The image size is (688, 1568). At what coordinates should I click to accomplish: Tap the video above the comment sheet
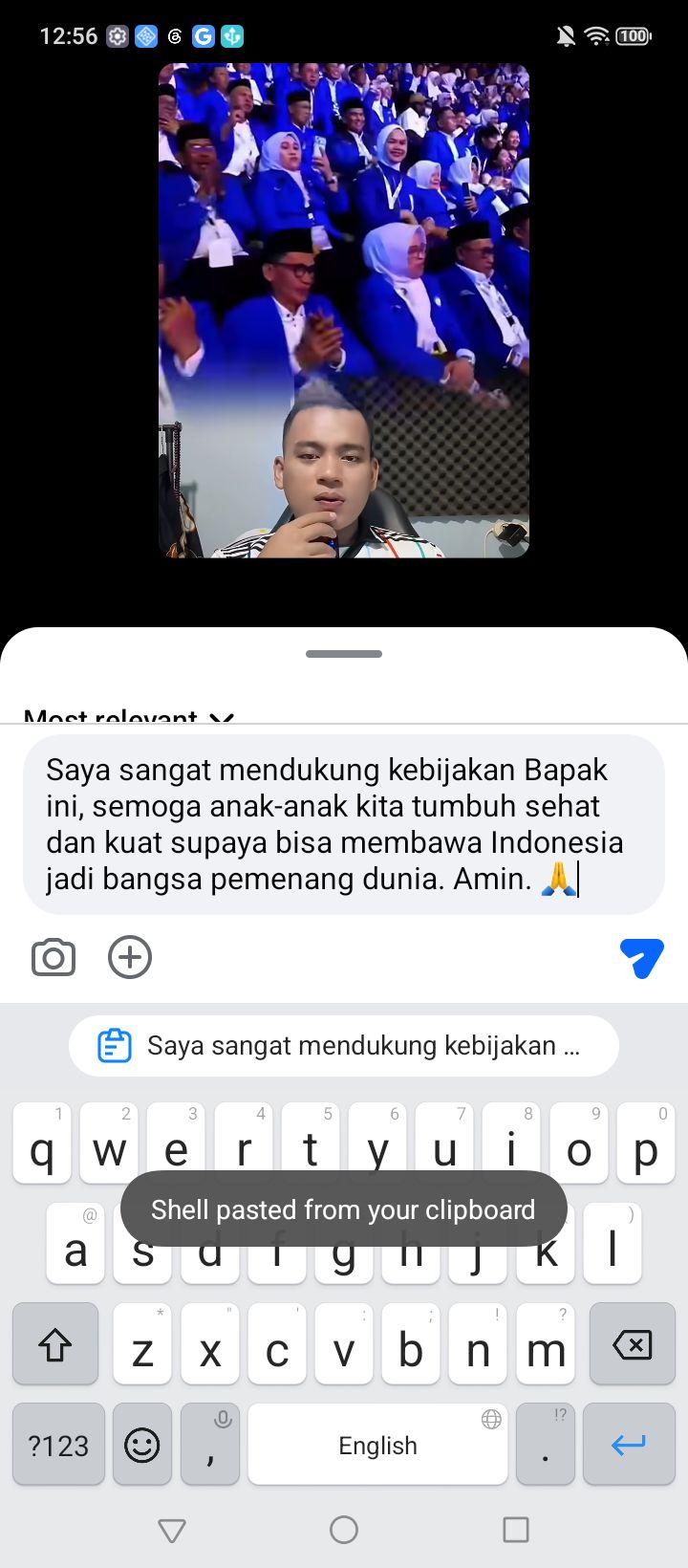344,311
